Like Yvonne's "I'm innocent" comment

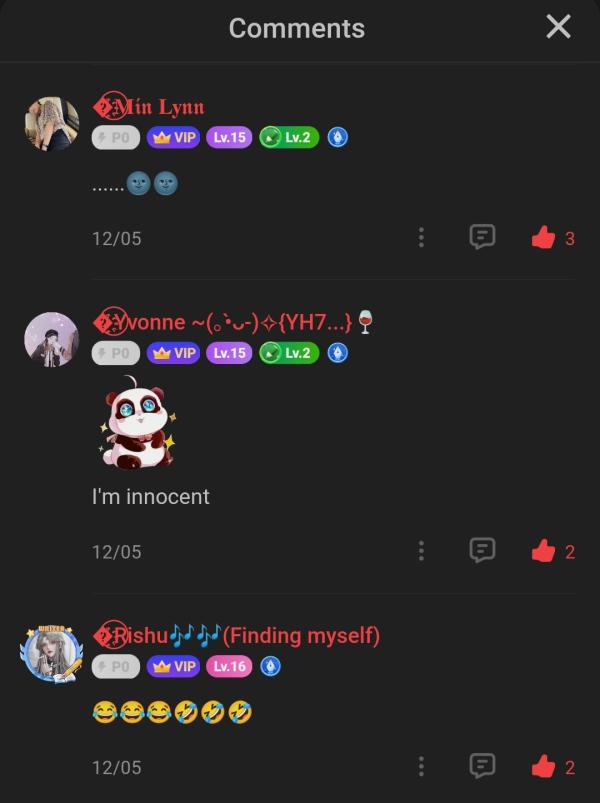click(x=543, y=551)
